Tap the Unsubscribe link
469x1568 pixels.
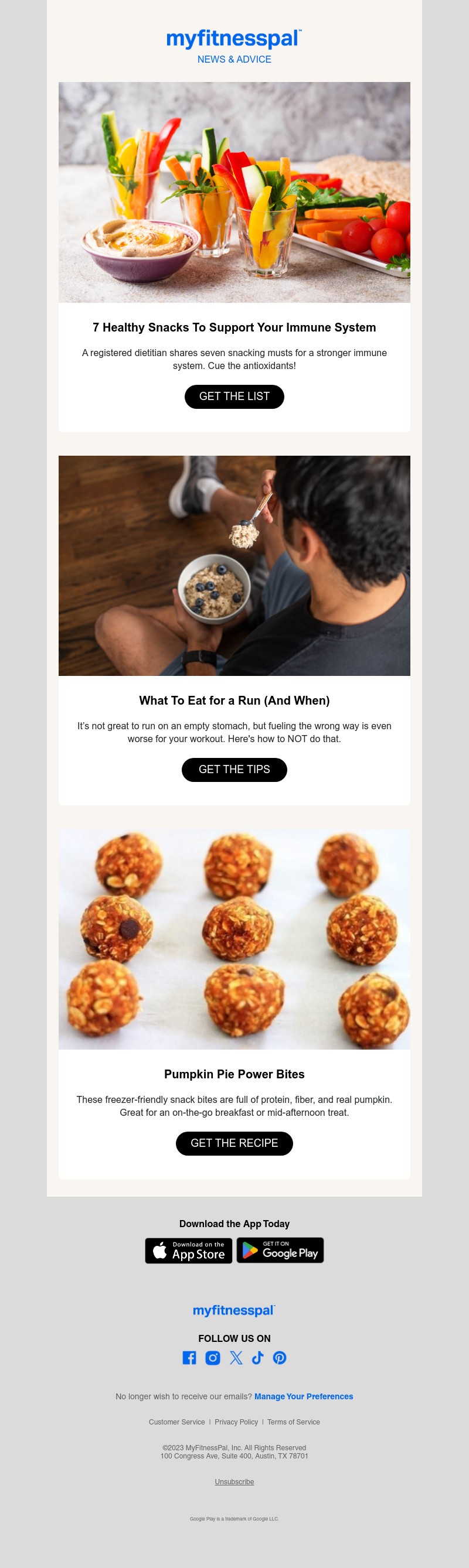234,1481
